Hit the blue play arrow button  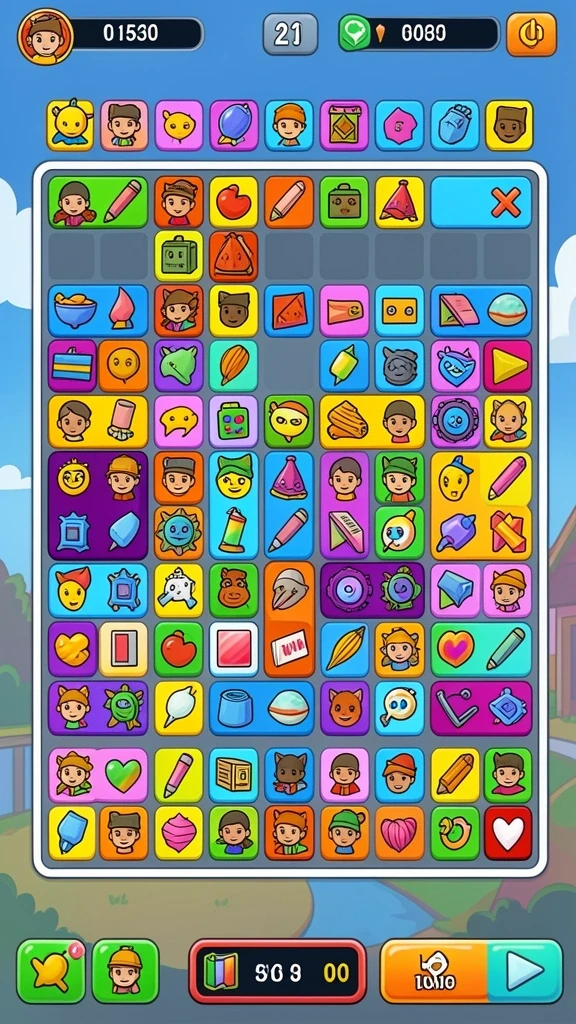(525, 972)
